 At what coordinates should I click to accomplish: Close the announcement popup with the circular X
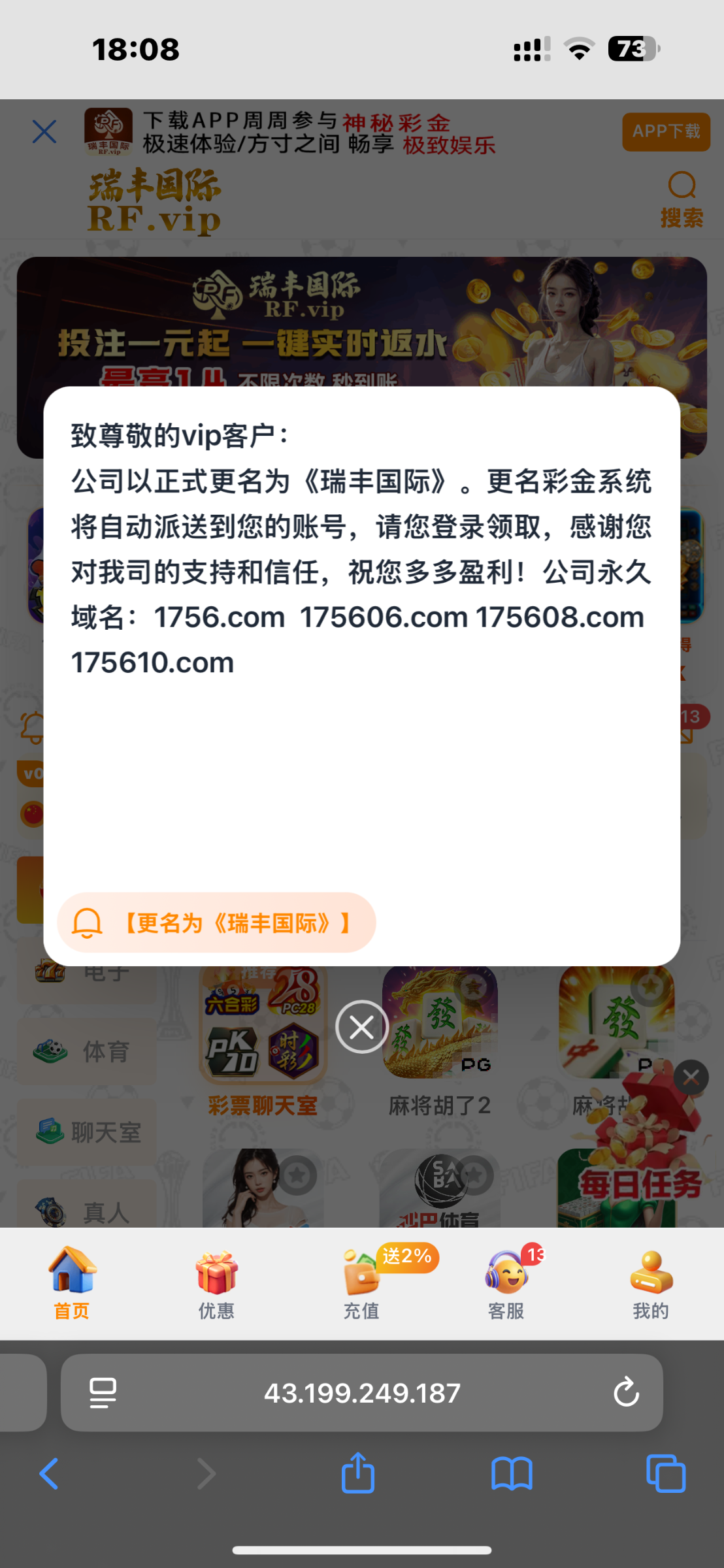[361, 1027]
